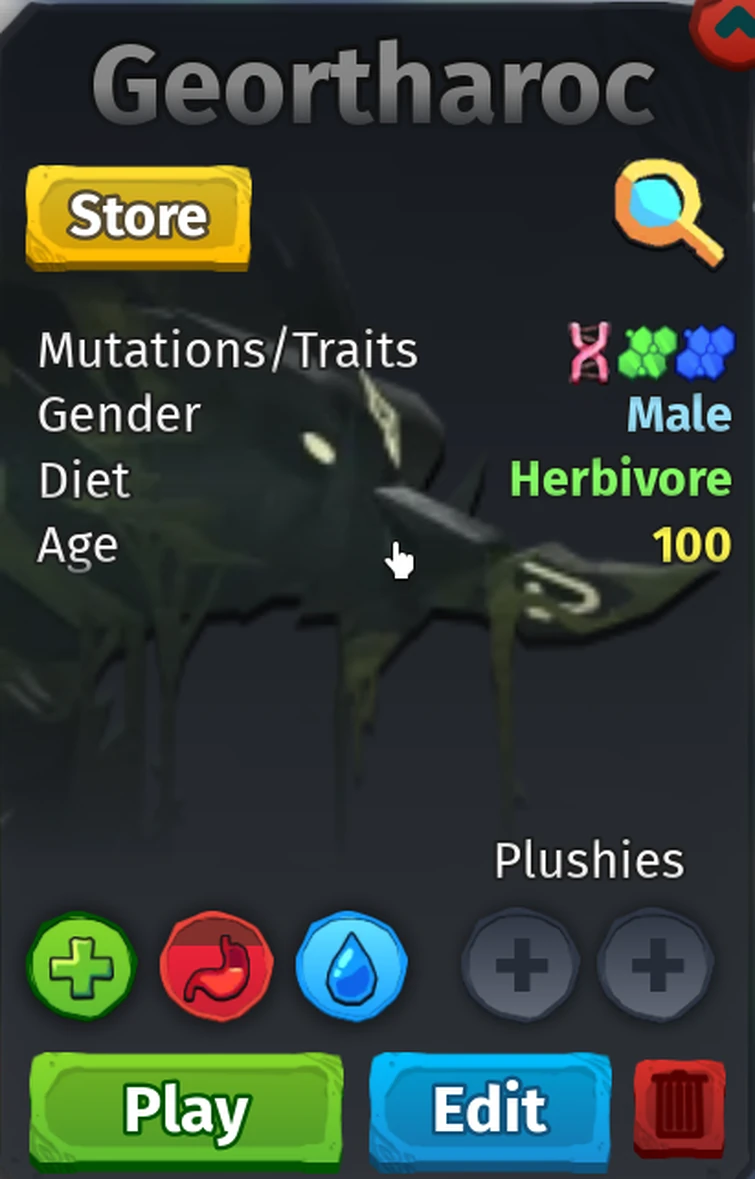Tap the red stomach hunger icon
The image size is (755, 1179).
216,966
